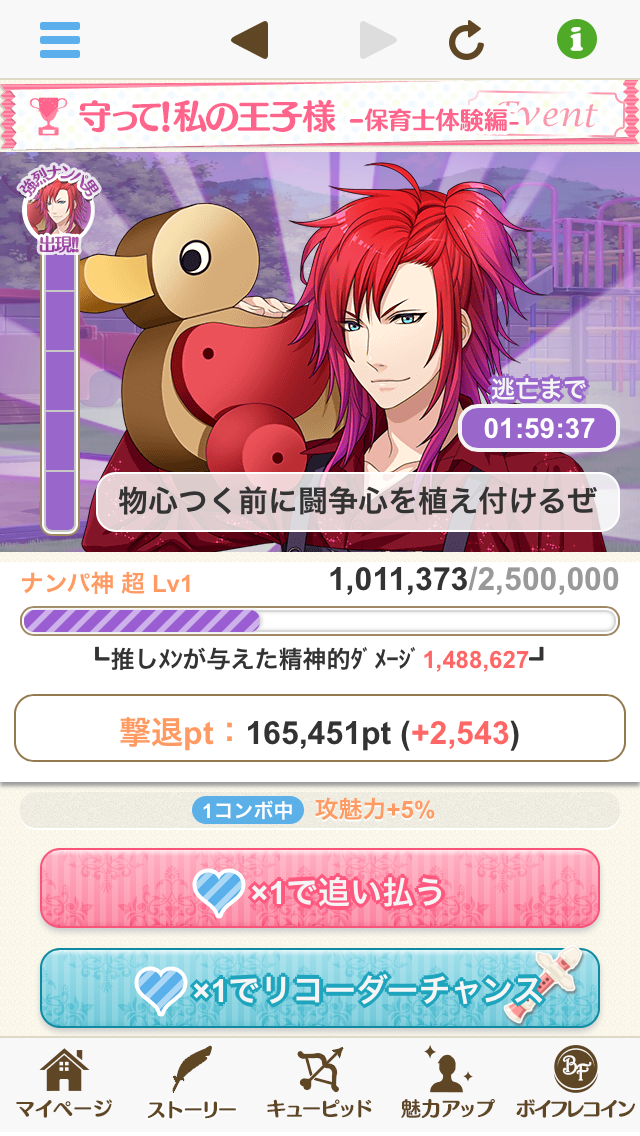640x1136 pixels.
Task: Open the ストーリー tab
Action: click(192, 1084)
